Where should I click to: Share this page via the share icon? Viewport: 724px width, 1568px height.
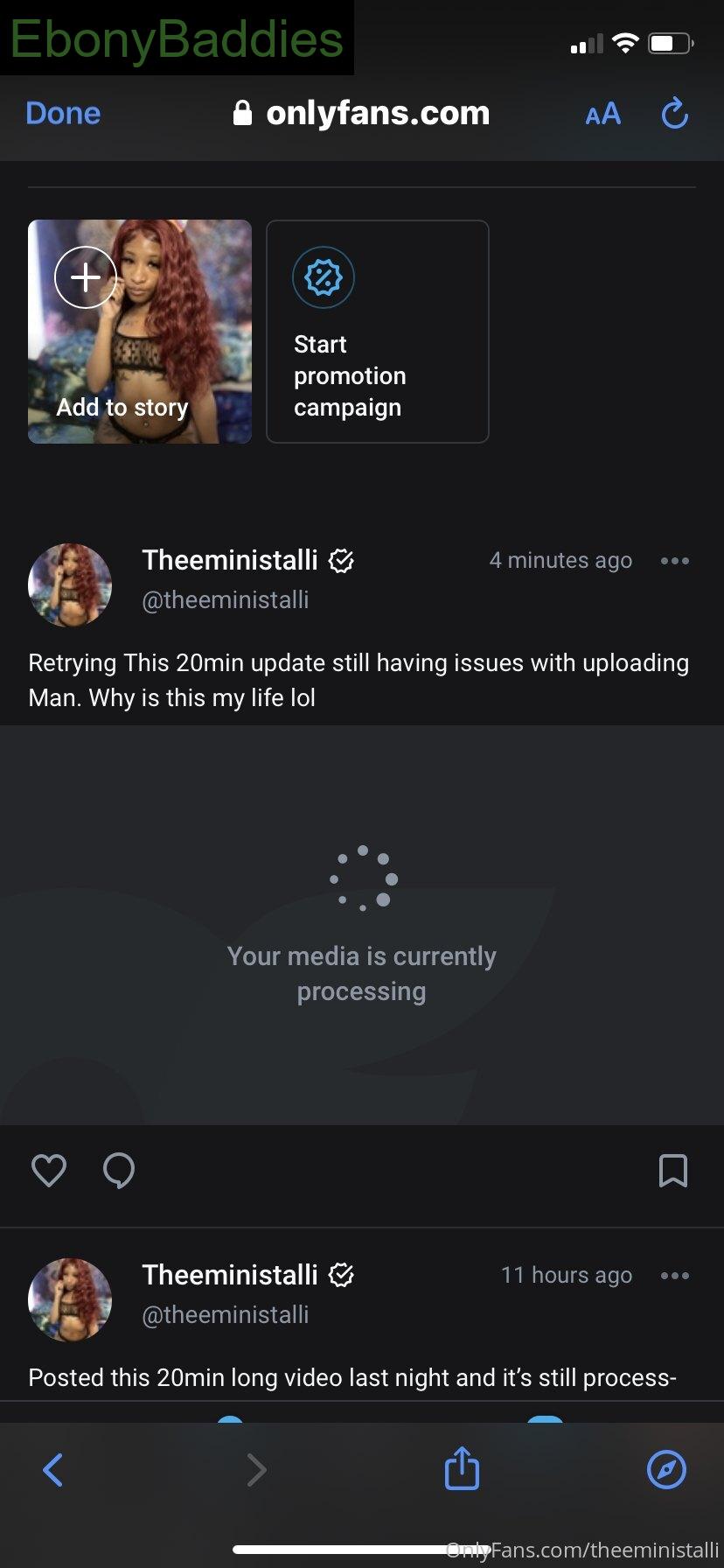pos(462,1467)
